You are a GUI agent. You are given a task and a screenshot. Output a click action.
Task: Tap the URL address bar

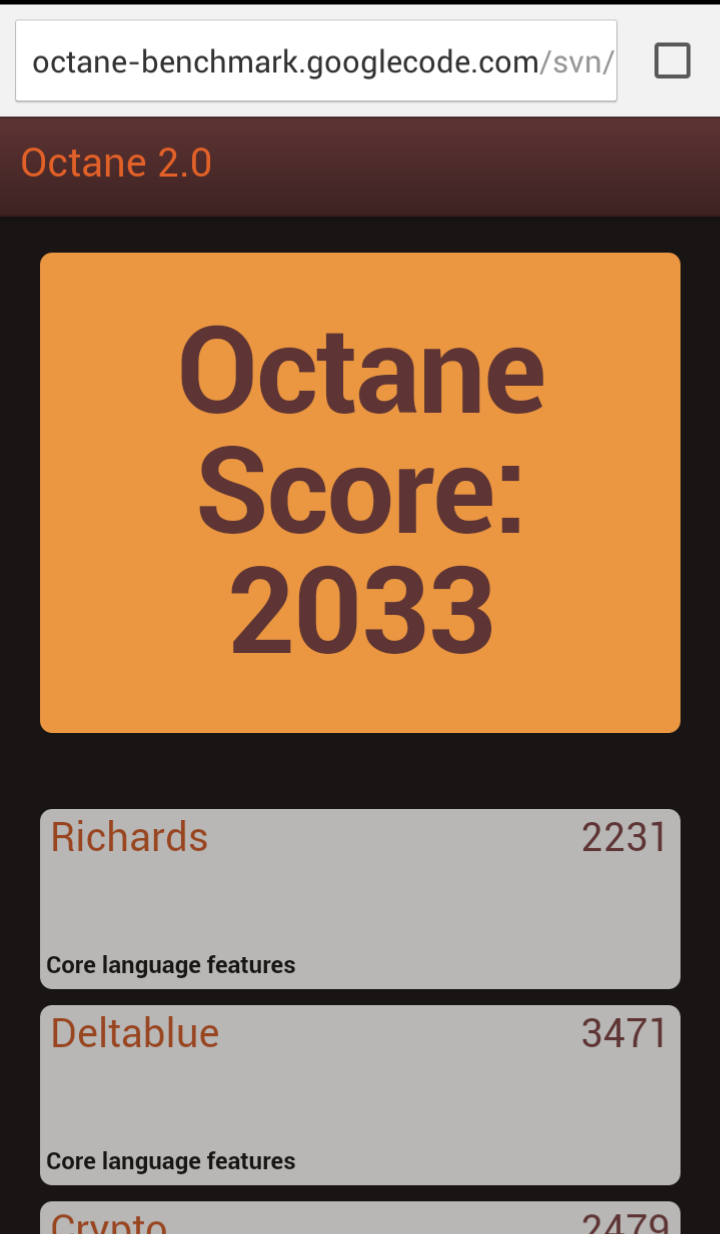(315, 62)
